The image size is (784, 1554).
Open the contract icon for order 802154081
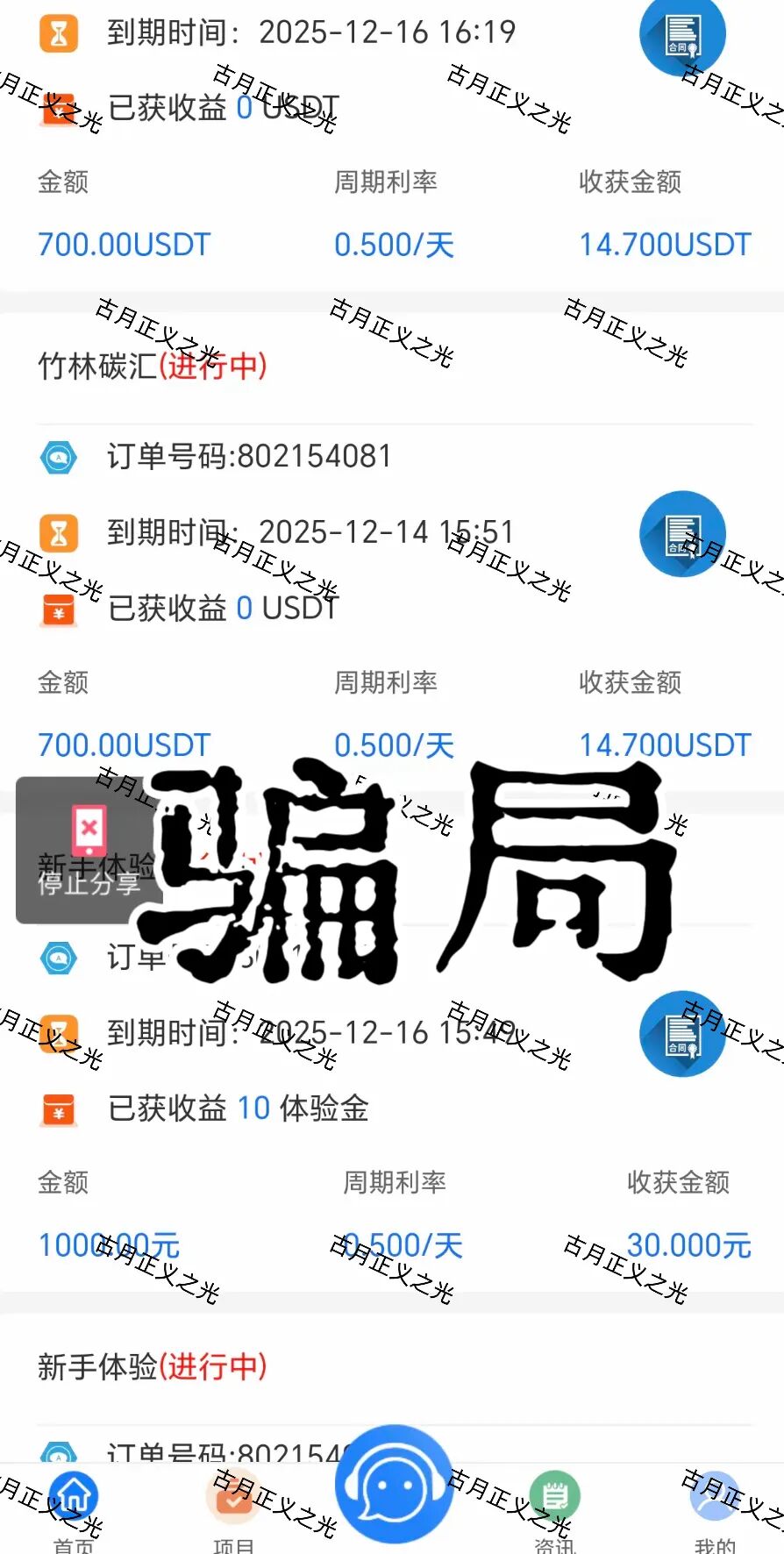(682, 534)
